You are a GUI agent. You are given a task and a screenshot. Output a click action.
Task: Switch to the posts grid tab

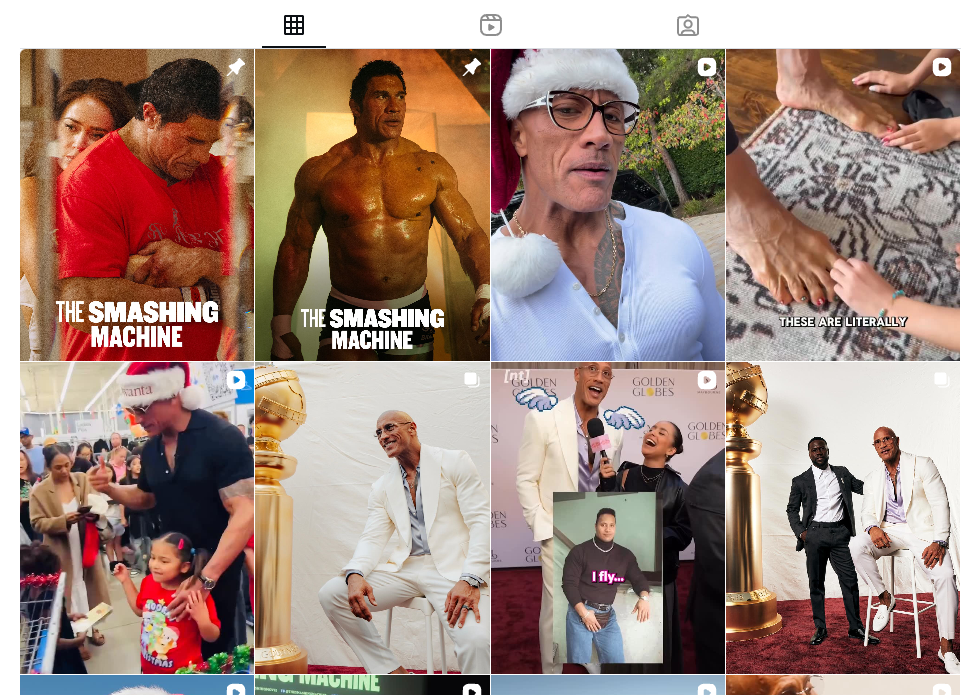pyautogui.click(x=293, y=26)
